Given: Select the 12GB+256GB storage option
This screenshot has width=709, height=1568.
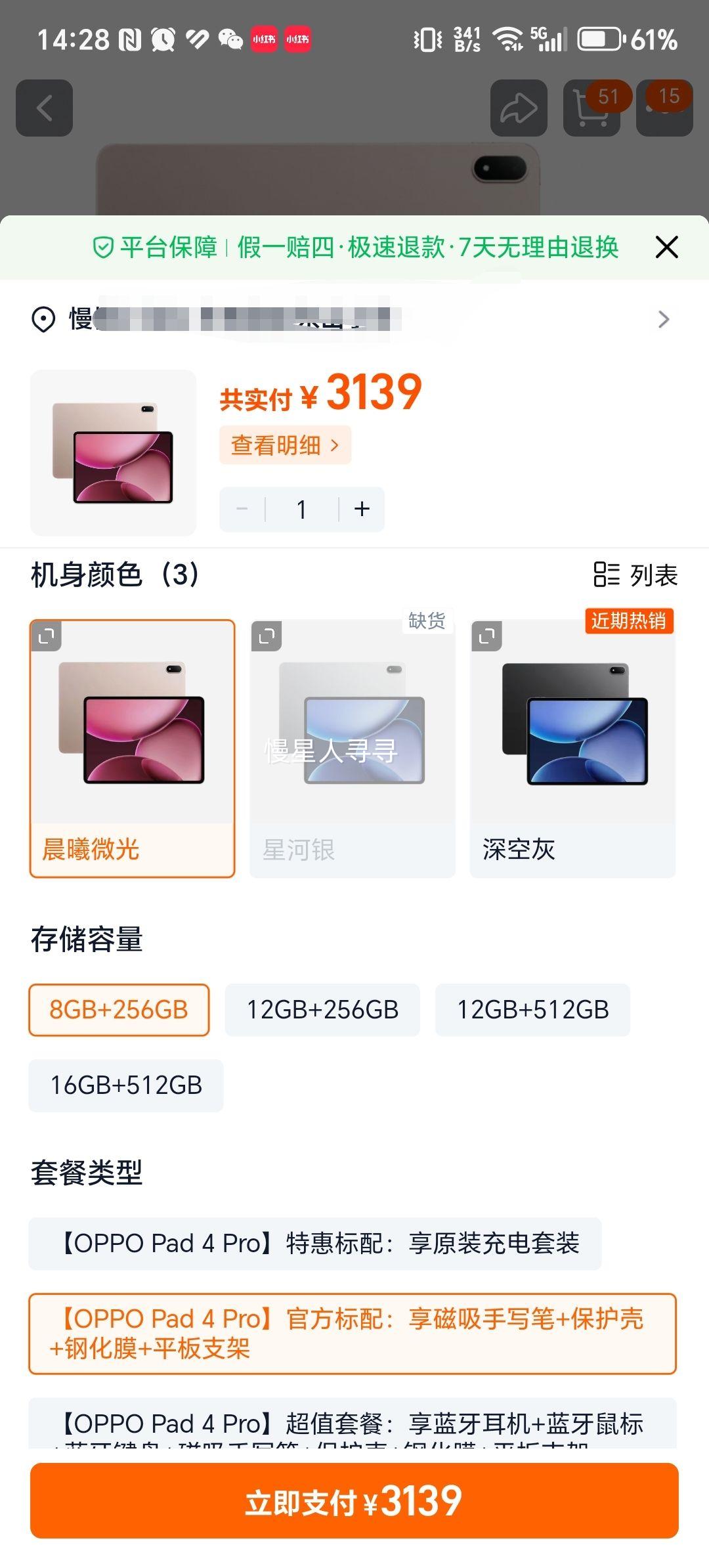Looking at the screenshot, I should tap(323, 1010).
